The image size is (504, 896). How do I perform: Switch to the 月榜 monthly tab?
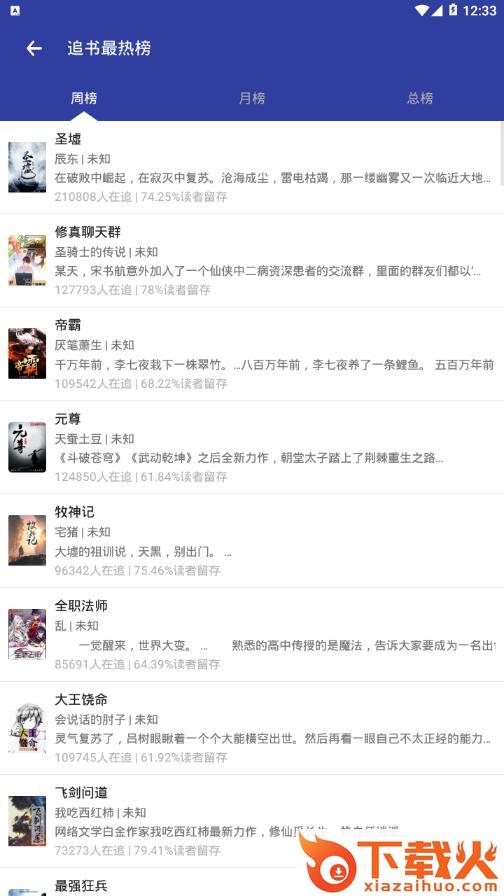tap(252, 98)
